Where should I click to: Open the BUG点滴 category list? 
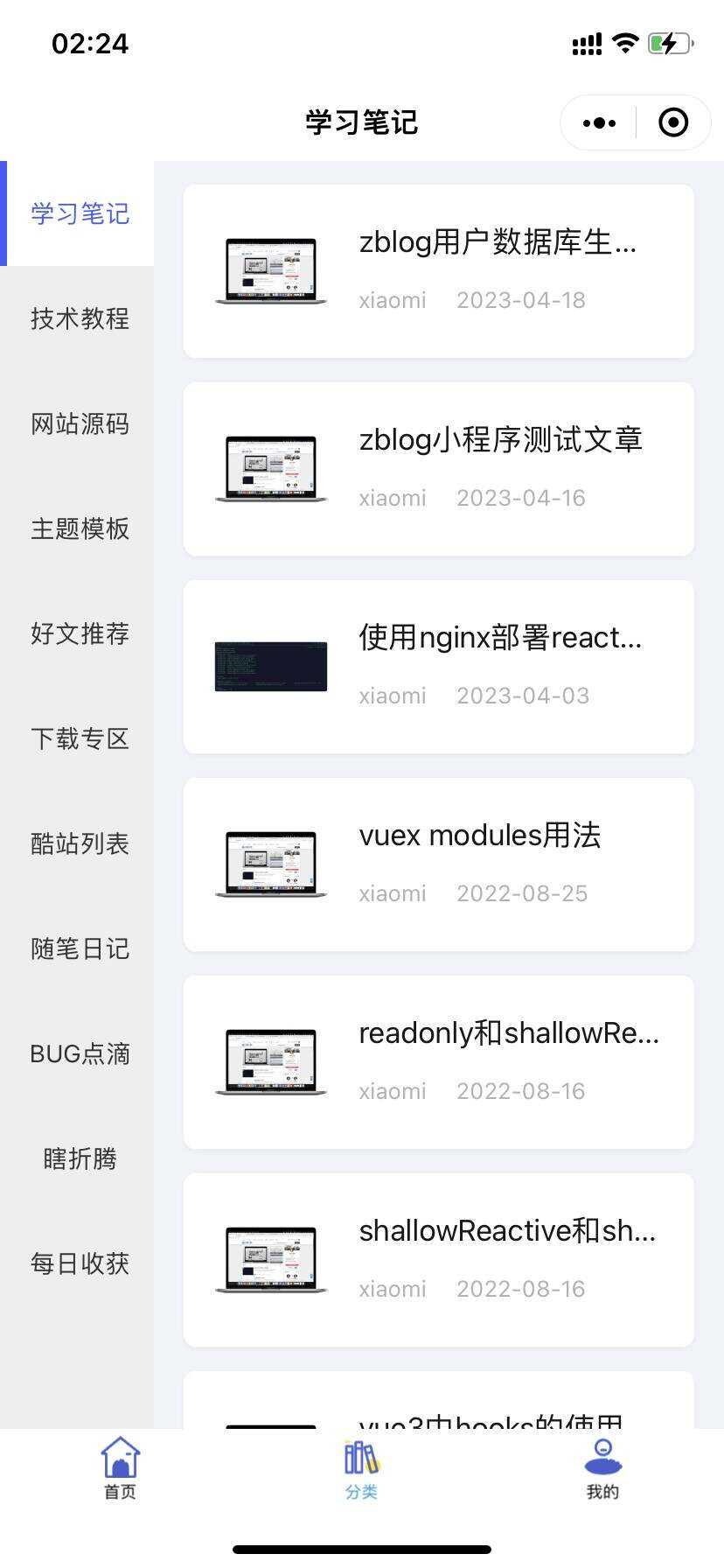pos(79,1053)
